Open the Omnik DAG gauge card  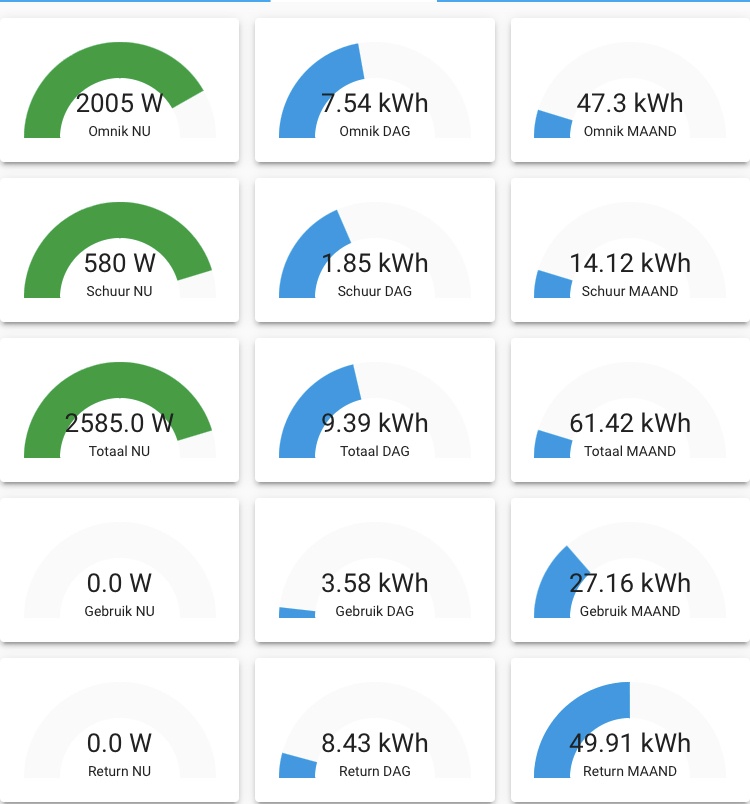(x=375, y=90)
